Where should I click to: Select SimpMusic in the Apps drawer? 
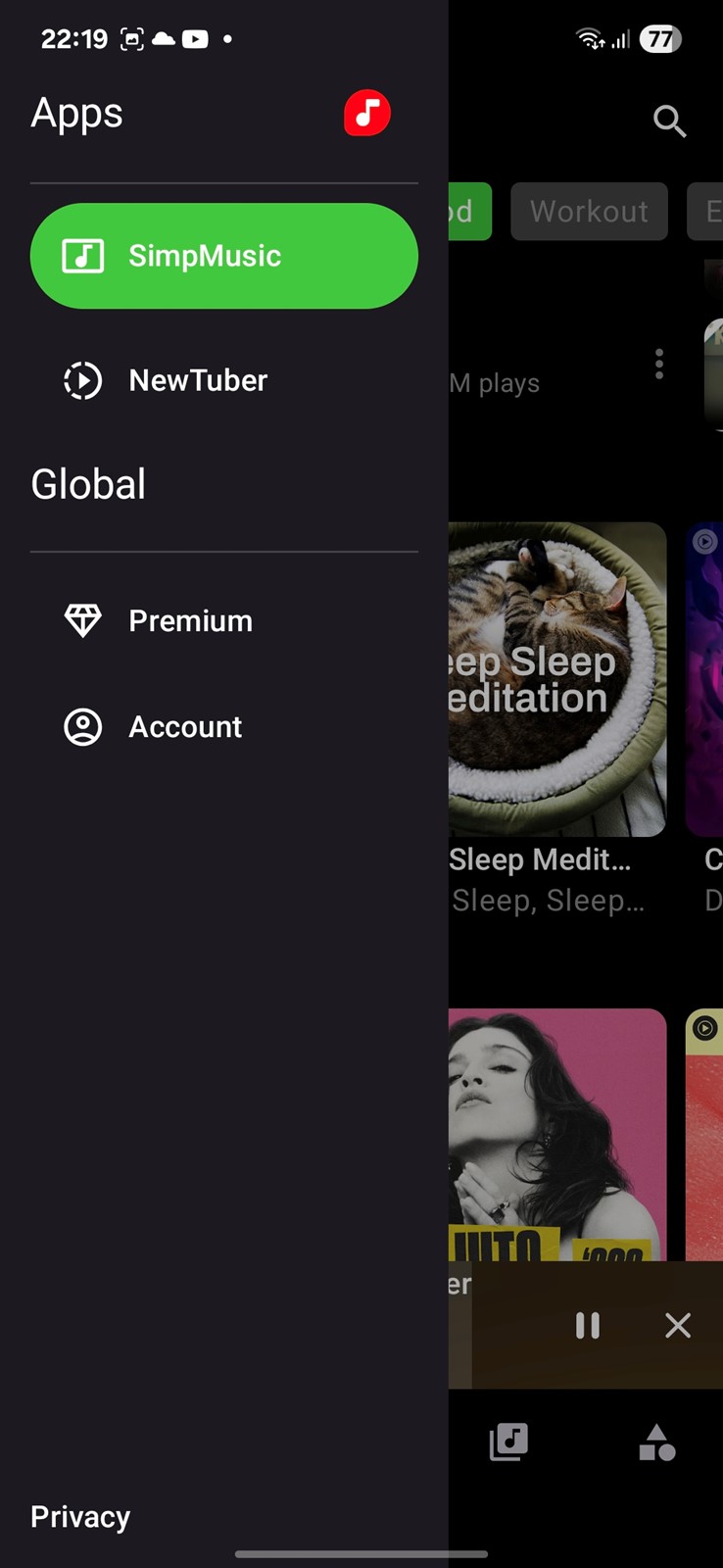coord(224,256)
